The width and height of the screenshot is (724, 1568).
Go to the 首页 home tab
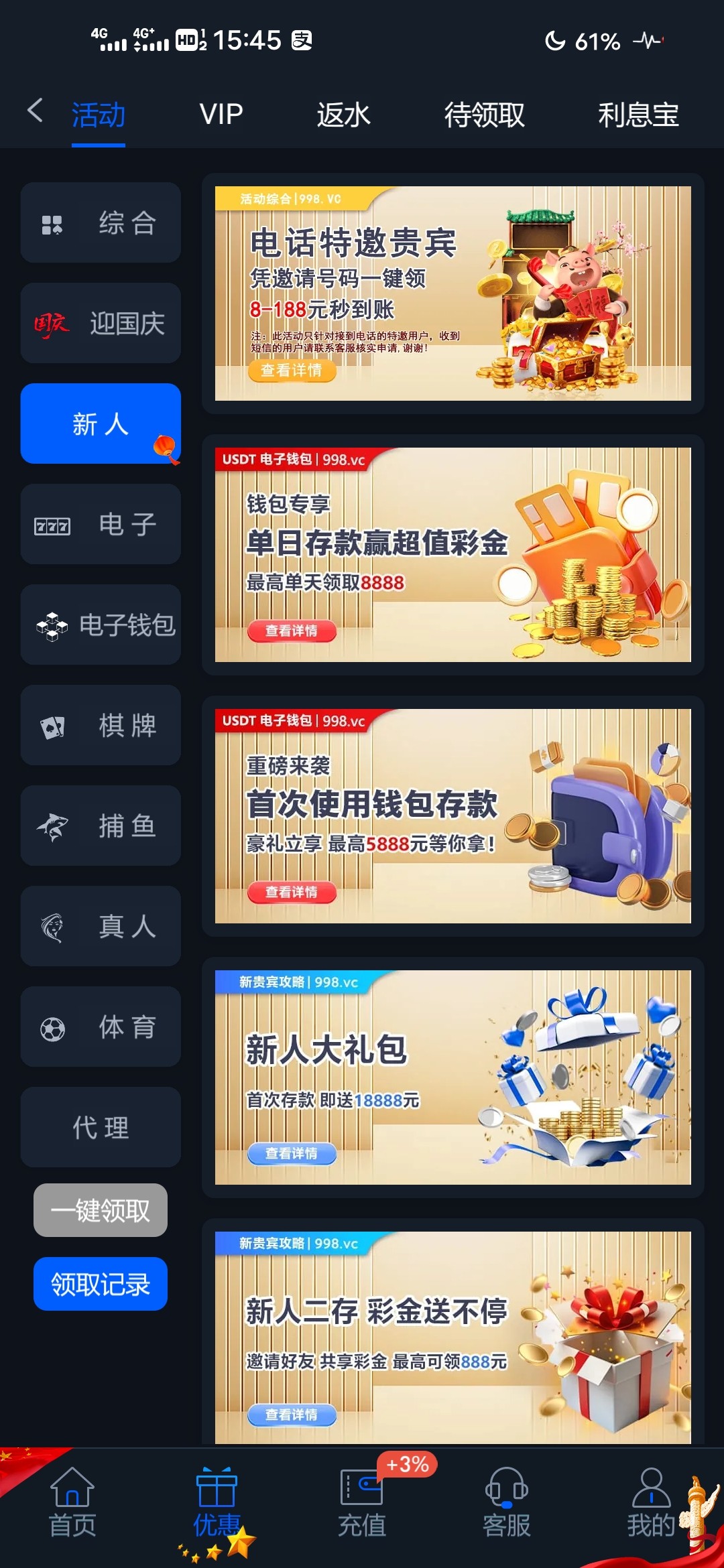coord(72,1502)
